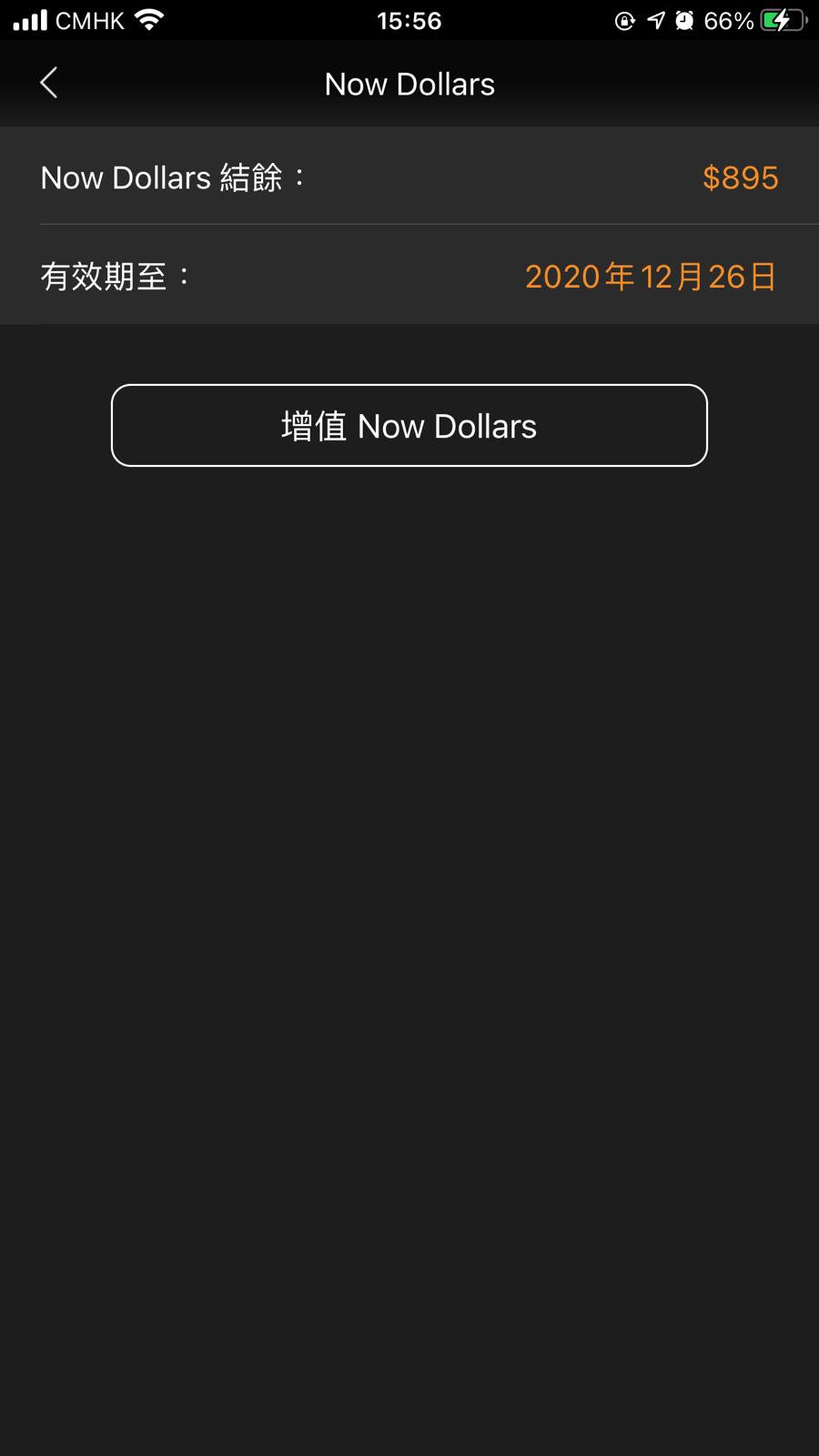Tap the 增值 Now Dollars button

[409, 426]
